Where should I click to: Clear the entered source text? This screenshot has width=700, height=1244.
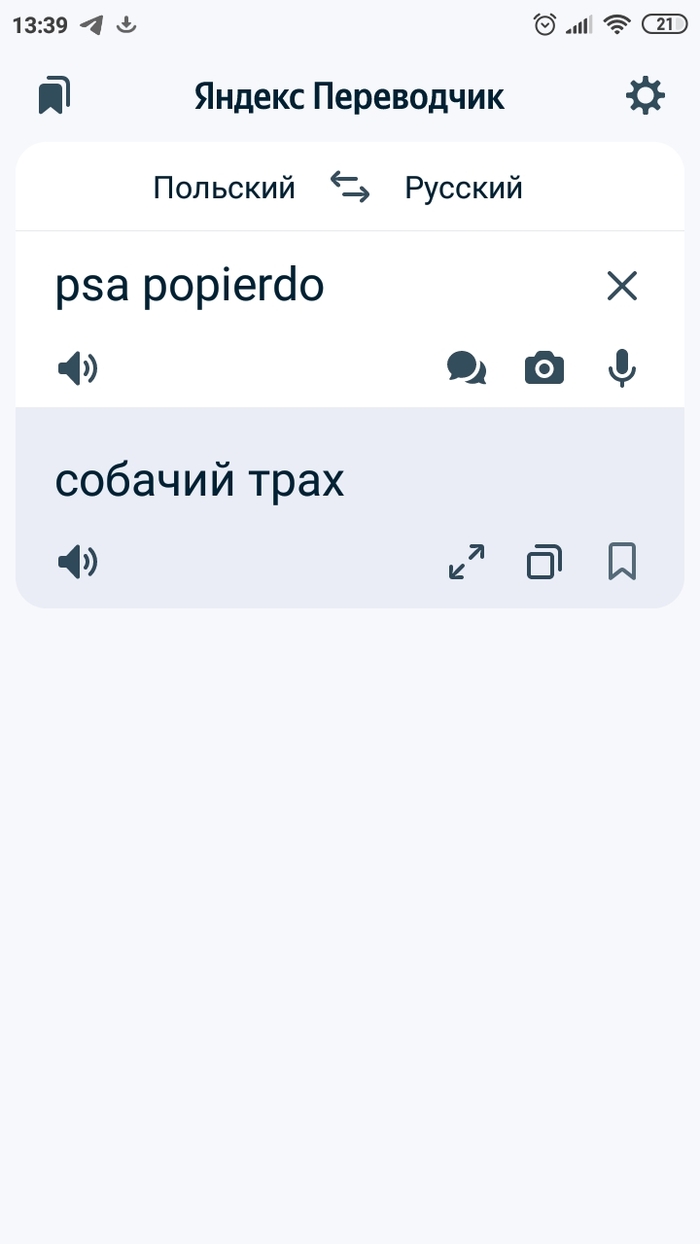(622, 287)
